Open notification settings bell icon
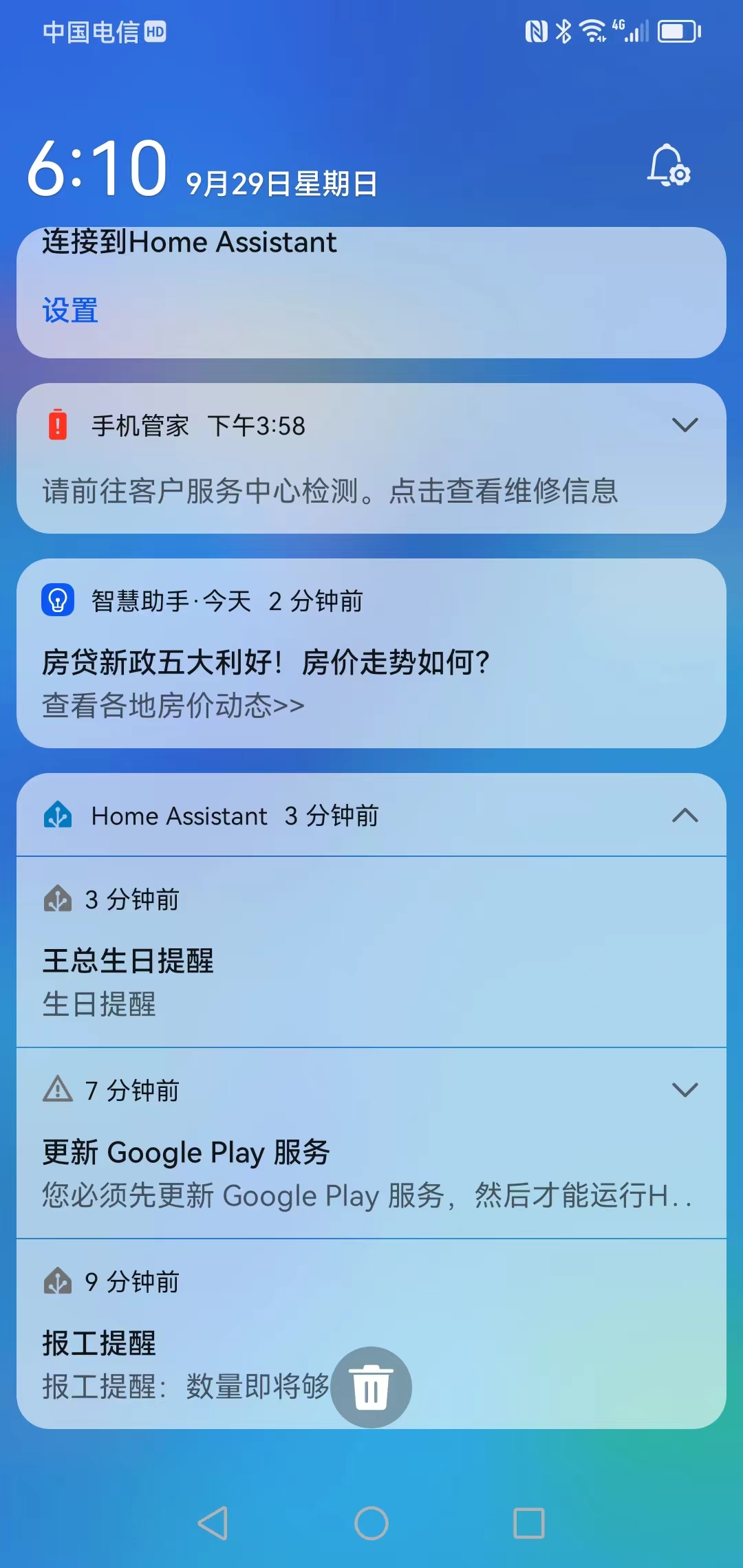The height and width of the screenshot is (1568, 743). 669,166
